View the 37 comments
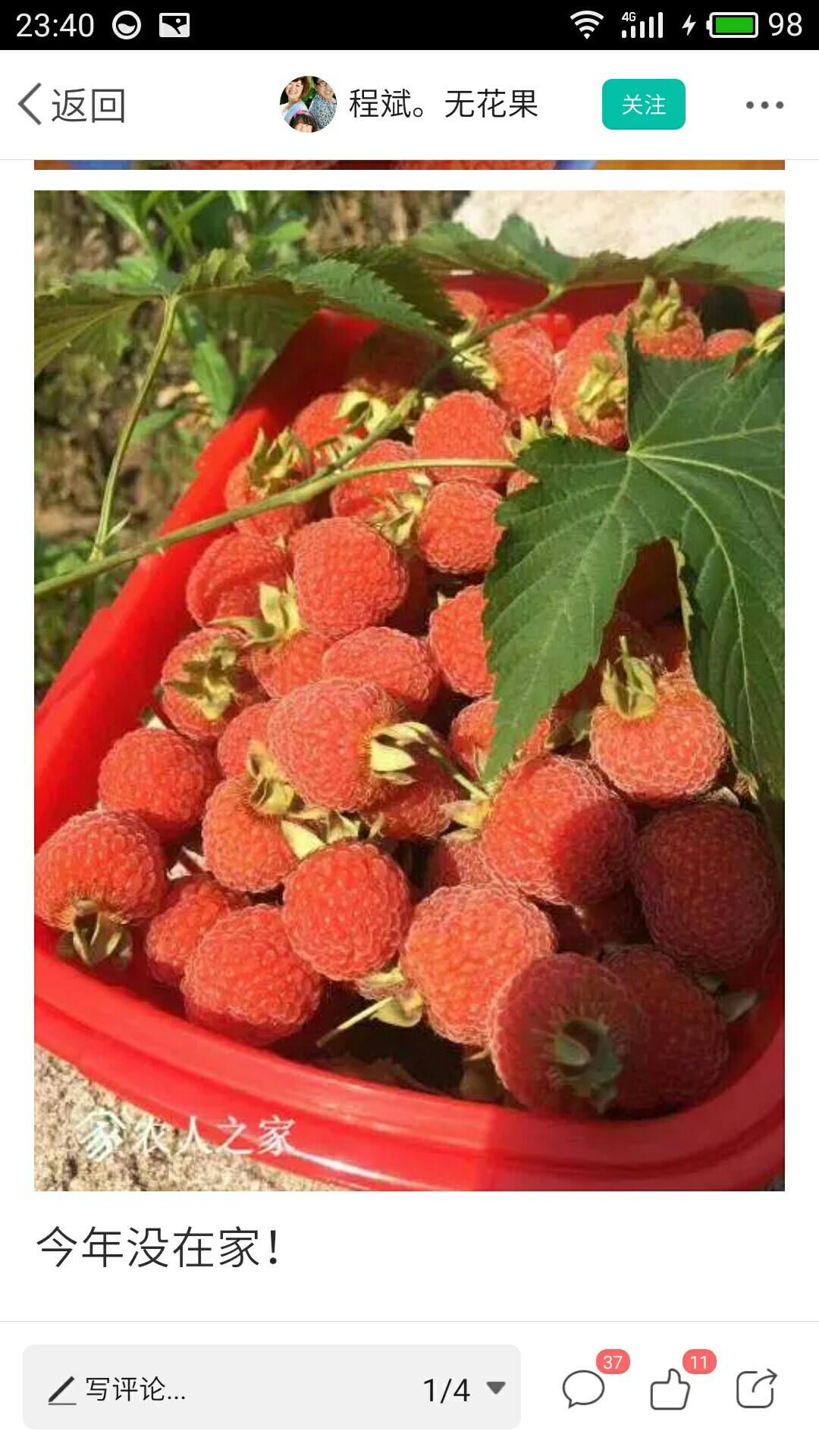 point(584,1389)
